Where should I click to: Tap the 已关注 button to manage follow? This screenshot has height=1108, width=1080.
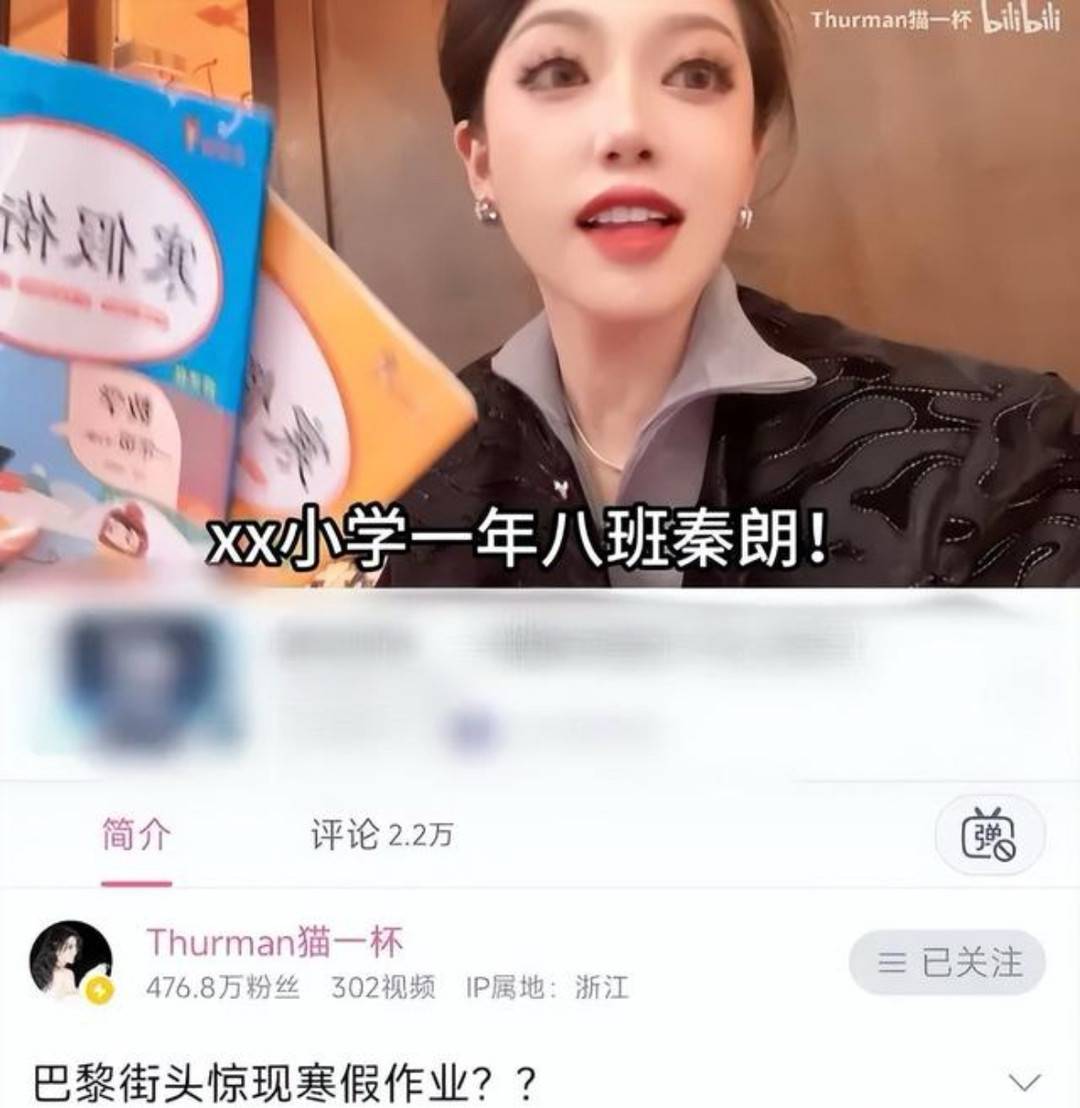click(947, 963)
